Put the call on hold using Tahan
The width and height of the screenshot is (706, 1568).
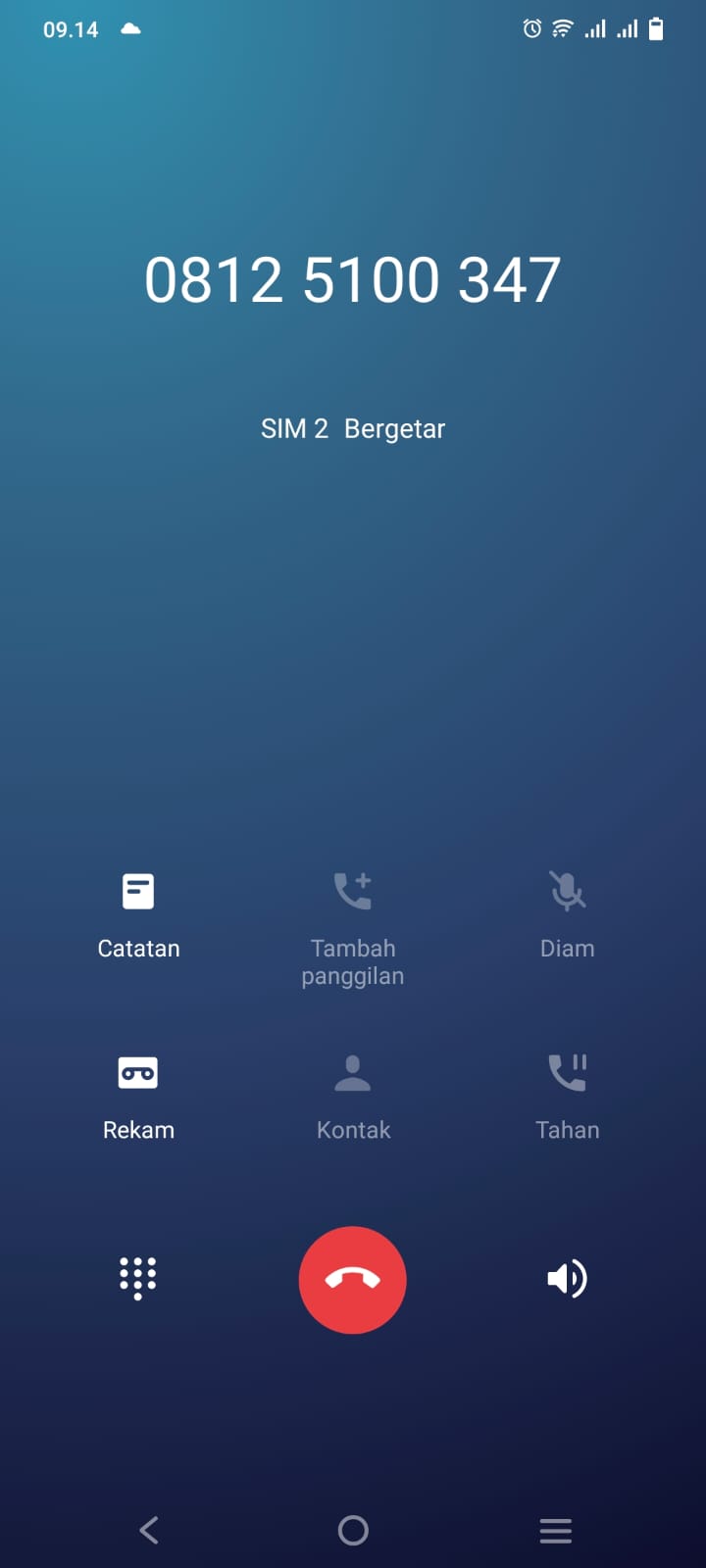tap(567, 1072)
